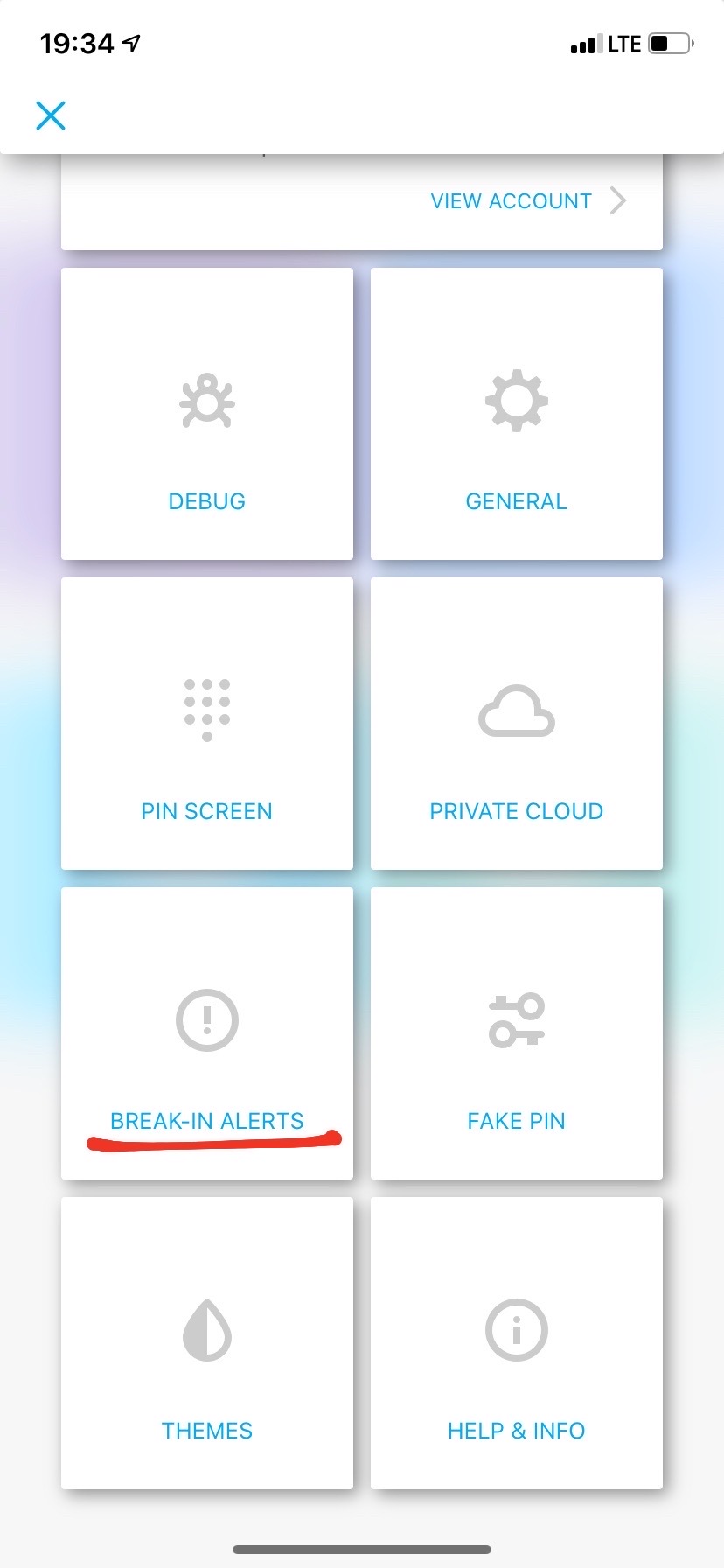Open the Fake PIN option
Screen dimensions: 724x1568
(517, 1033)
